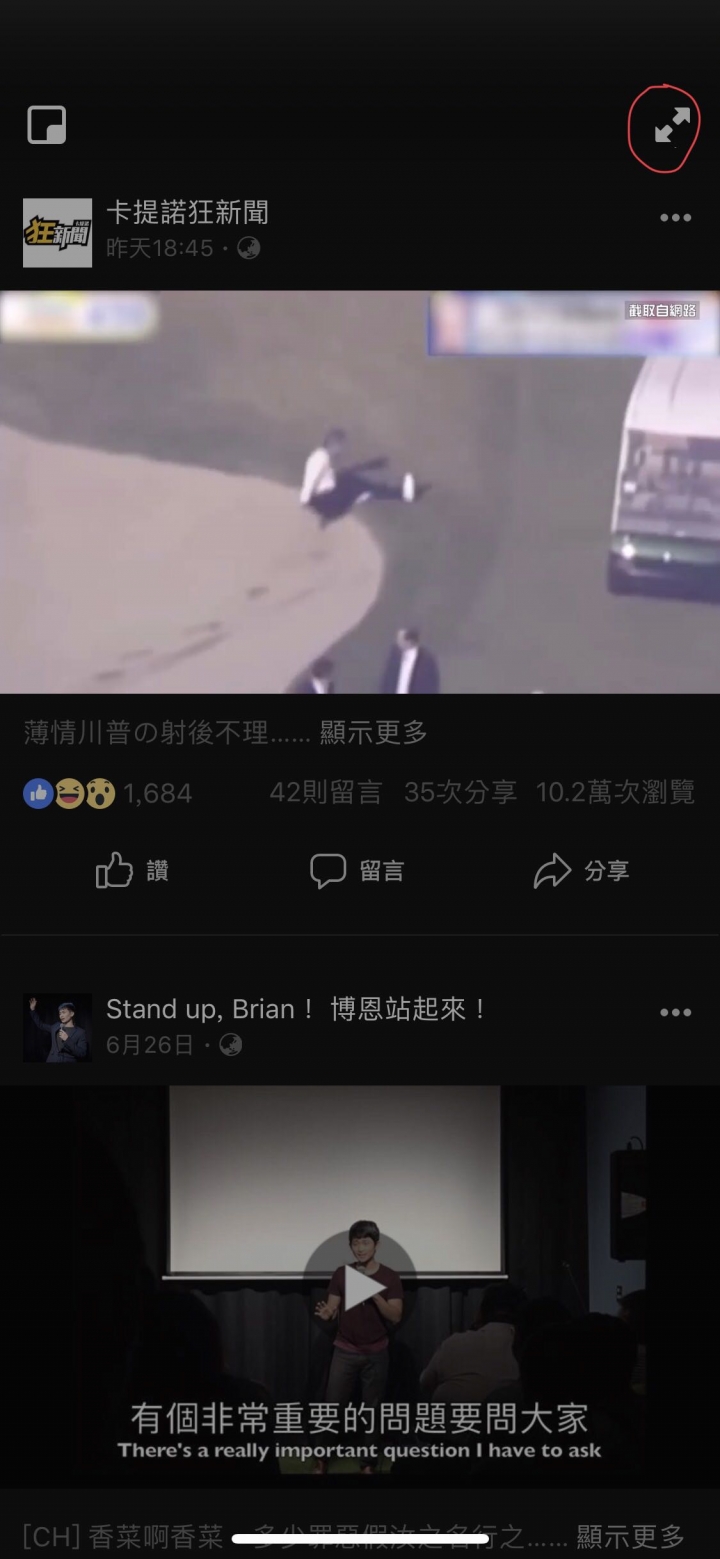The image size is (720, 1559).
Task: Like the 卡提諾狂新聞 video with 讚
Action: pyautogui.click(x=132, y=871)
